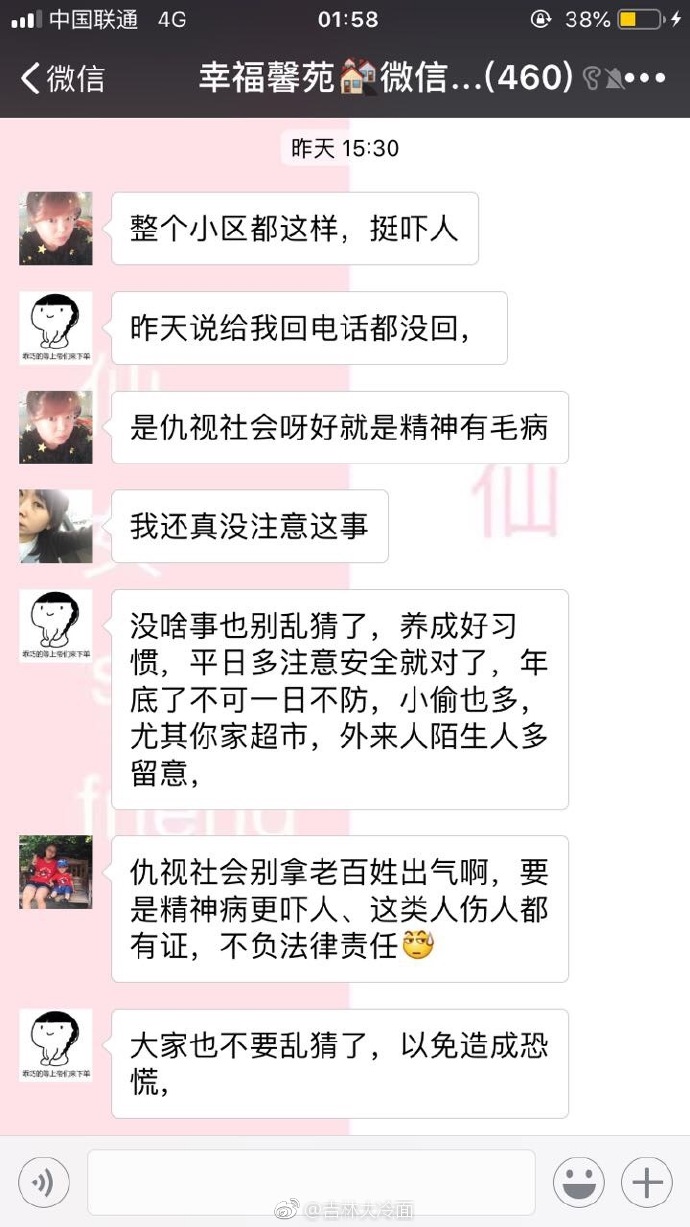
Task: View profile of sender of 仇视社会别拿老百姓出气啊
Action: tap(56, 872)
